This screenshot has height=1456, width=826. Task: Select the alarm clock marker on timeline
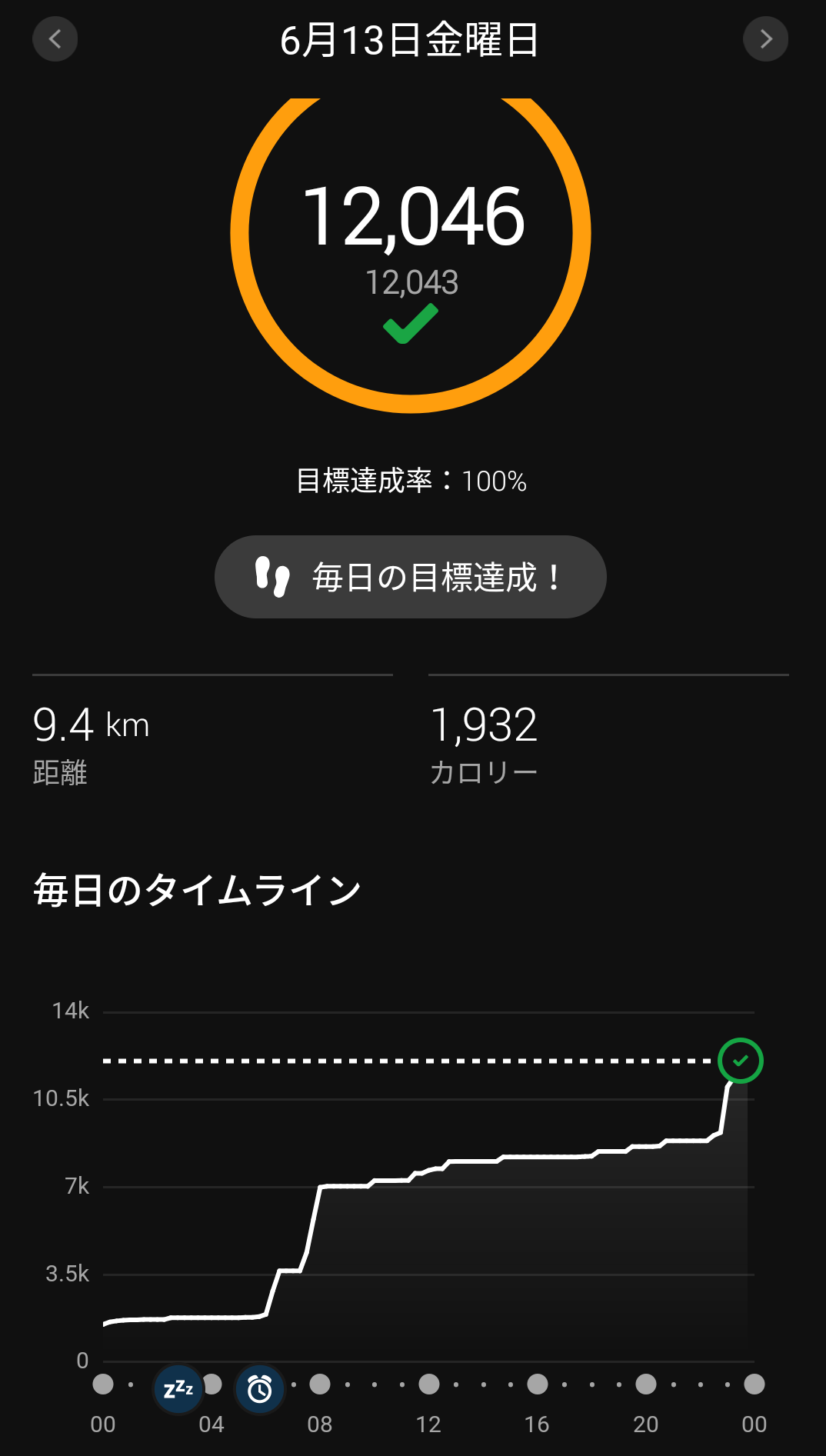coord(259,1389)
